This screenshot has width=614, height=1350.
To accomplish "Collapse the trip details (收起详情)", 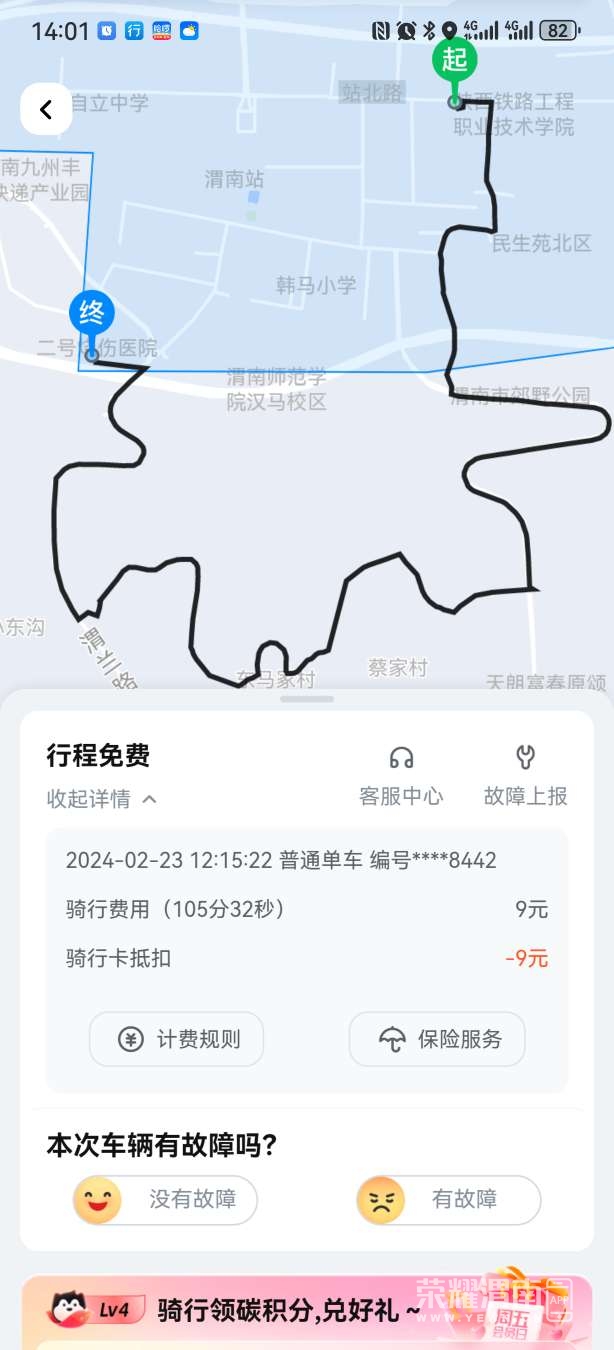I will [102, 799].
